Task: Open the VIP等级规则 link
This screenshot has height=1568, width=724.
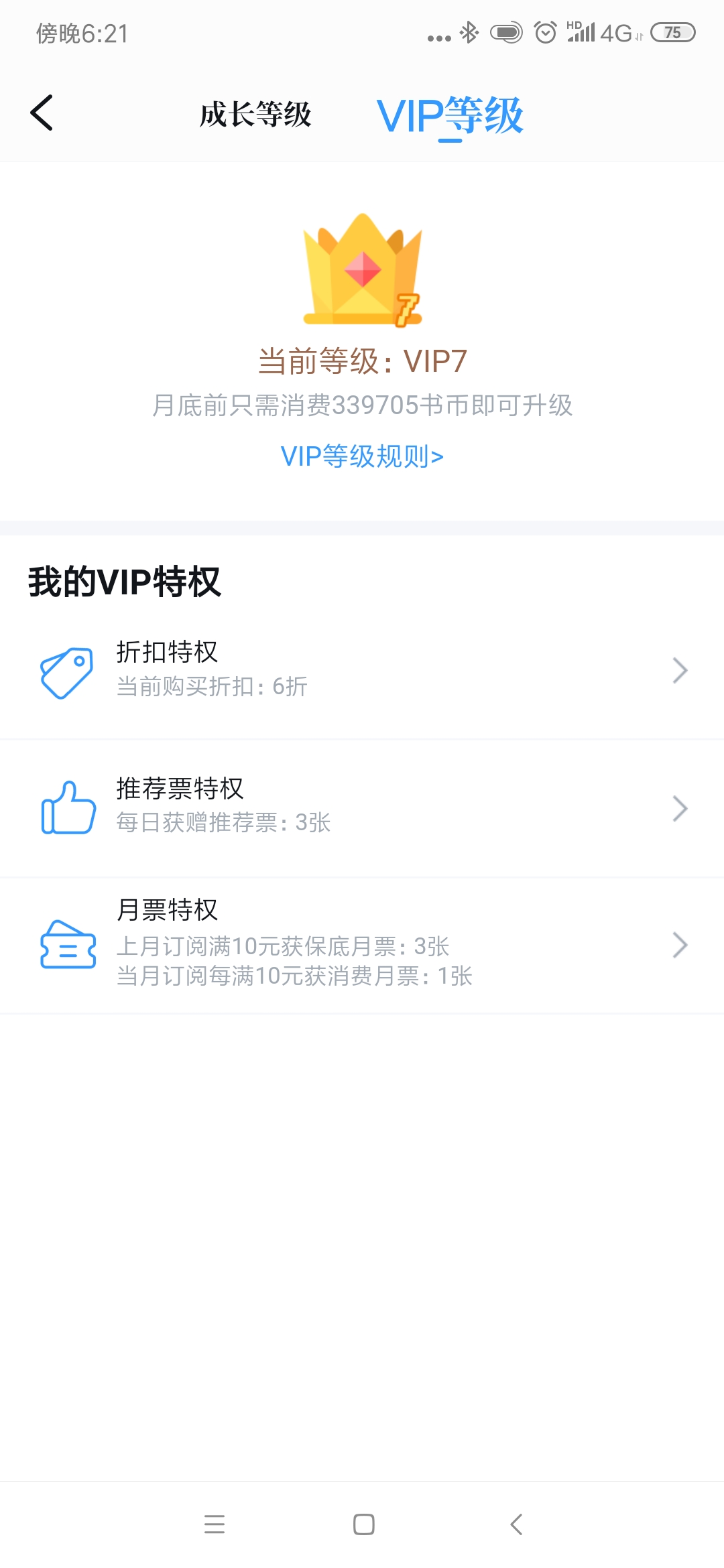Action: (x=362, y=456)
